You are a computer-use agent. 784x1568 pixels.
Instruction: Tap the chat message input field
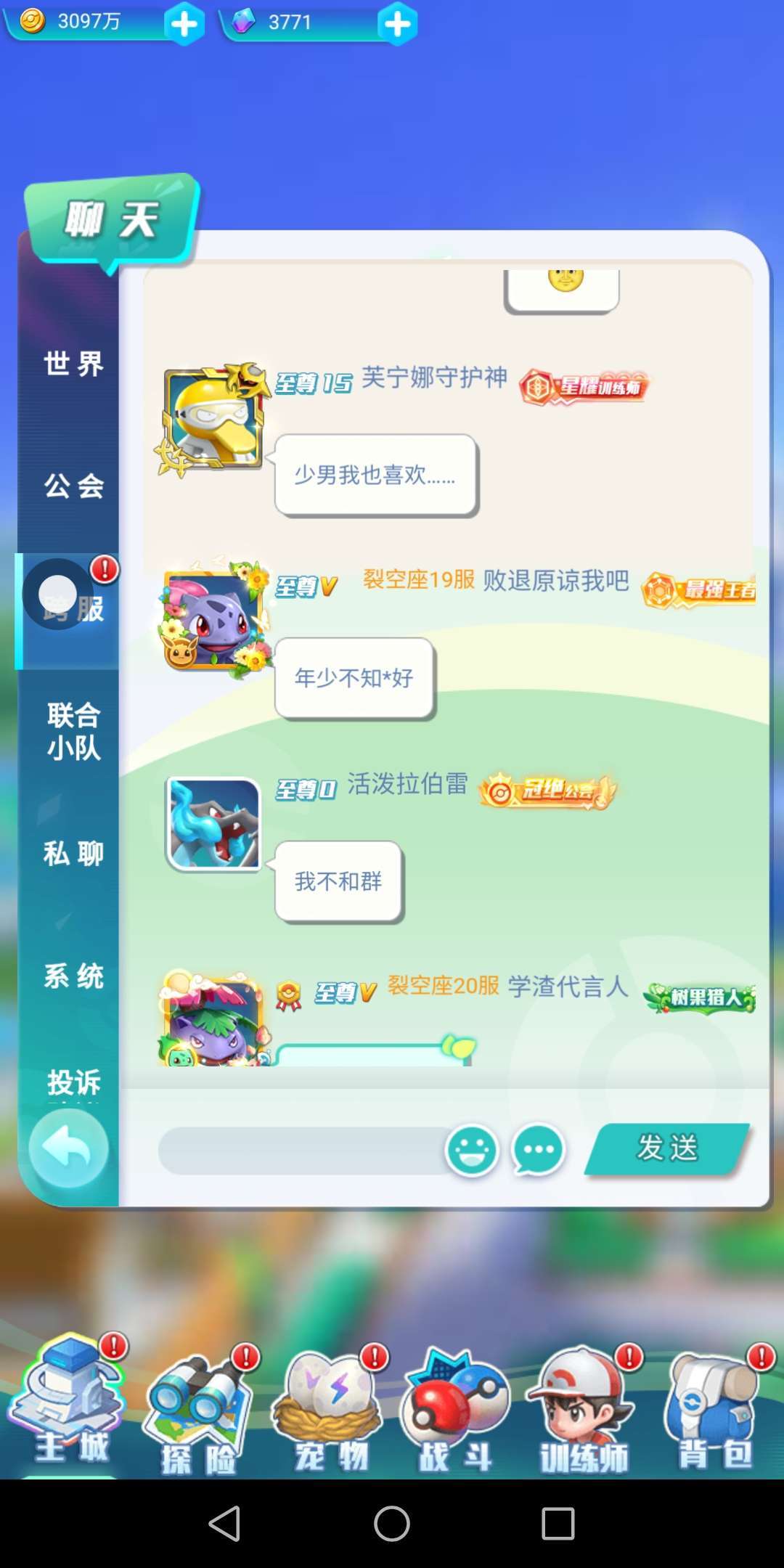point(301,1151)
